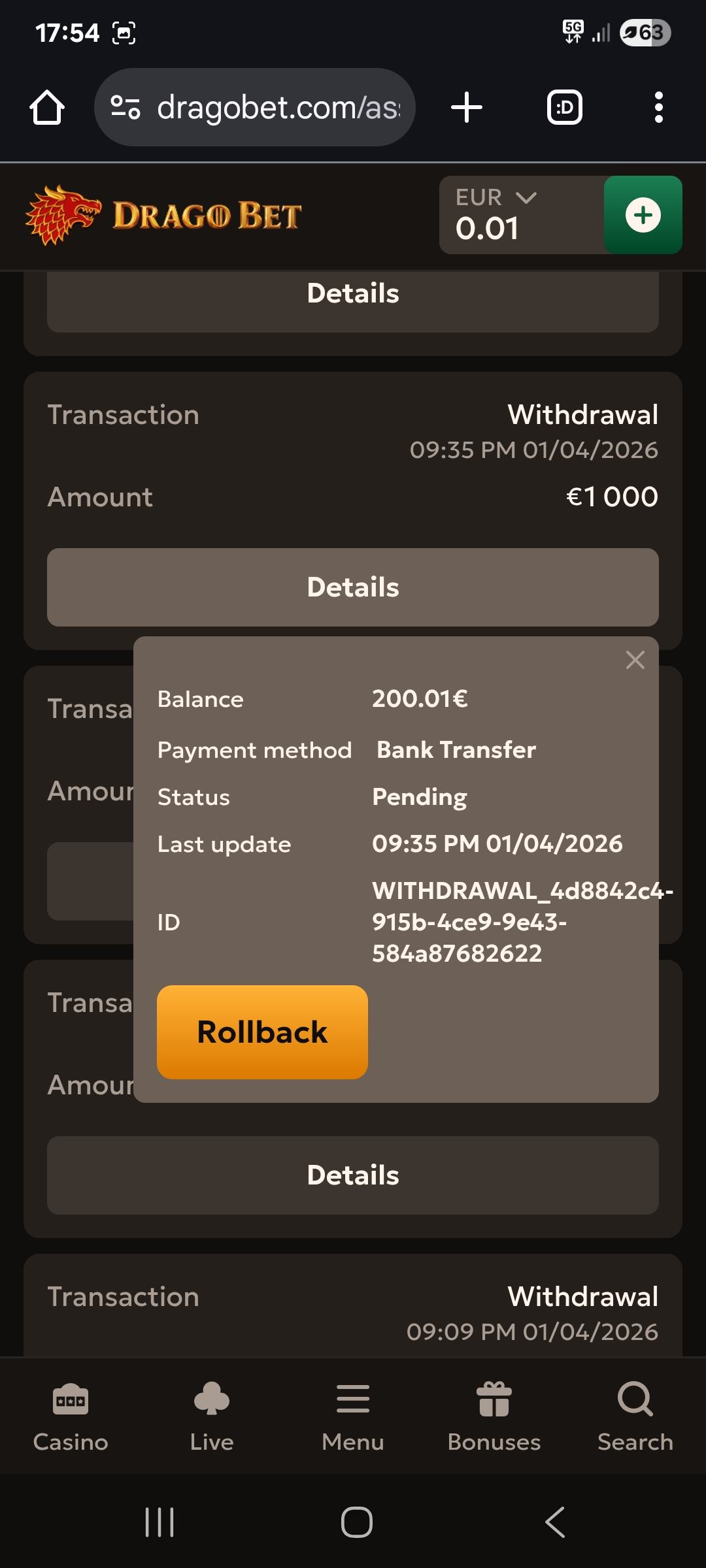The image size is (706, 1568).
Task: Open a new browser tab
Action: 467,108
